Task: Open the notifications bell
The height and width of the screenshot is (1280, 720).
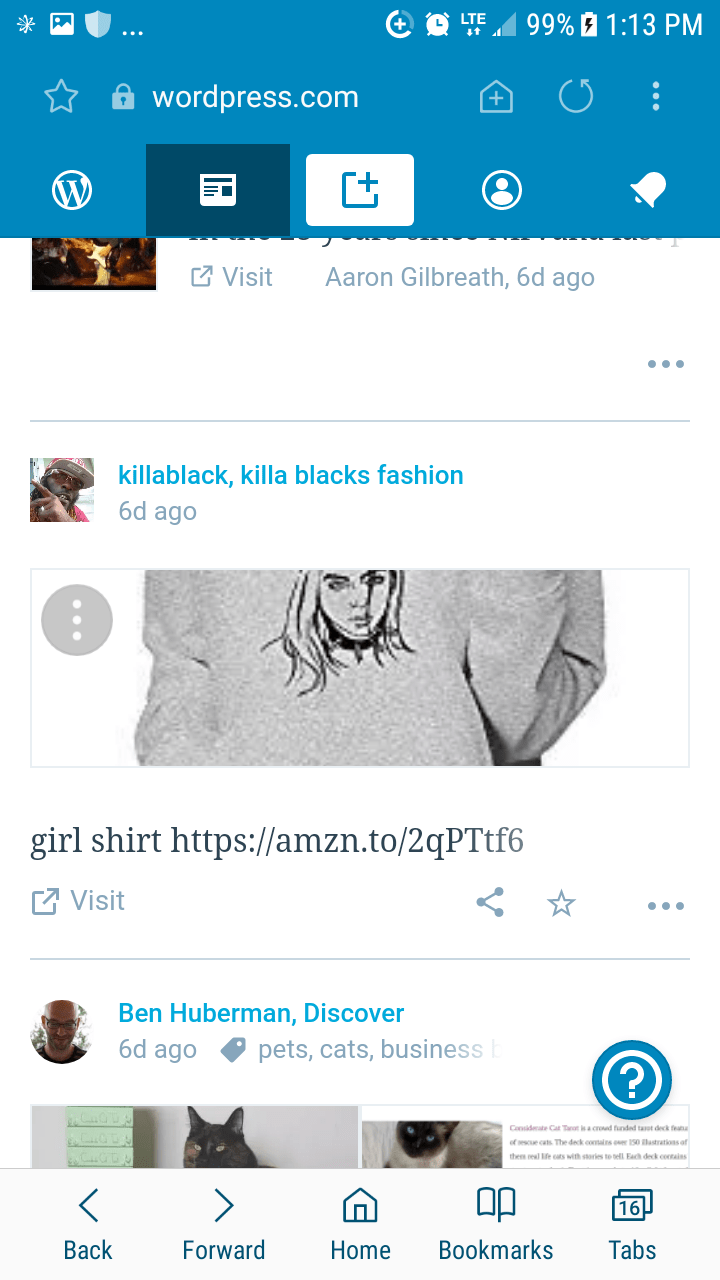Action: click(648, 190)
